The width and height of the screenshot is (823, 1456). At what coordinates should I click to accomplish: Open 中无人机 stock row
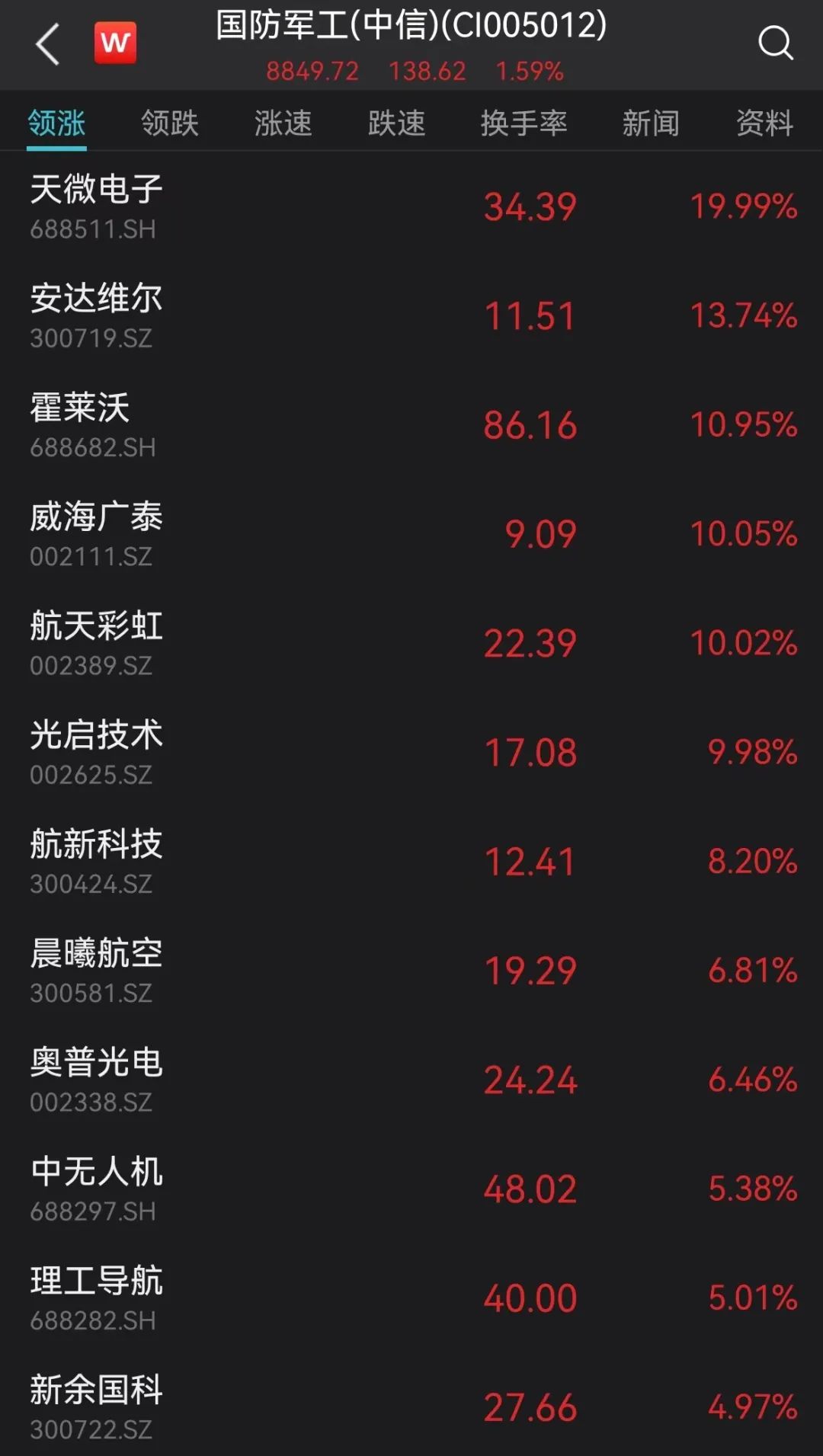(x=411, y=1189)
